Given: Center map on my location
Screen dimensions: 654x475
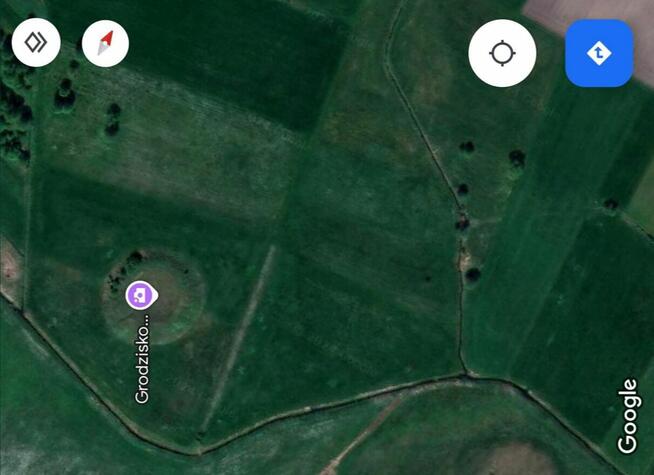Looking at the screenshot, I should click(502, 53).
